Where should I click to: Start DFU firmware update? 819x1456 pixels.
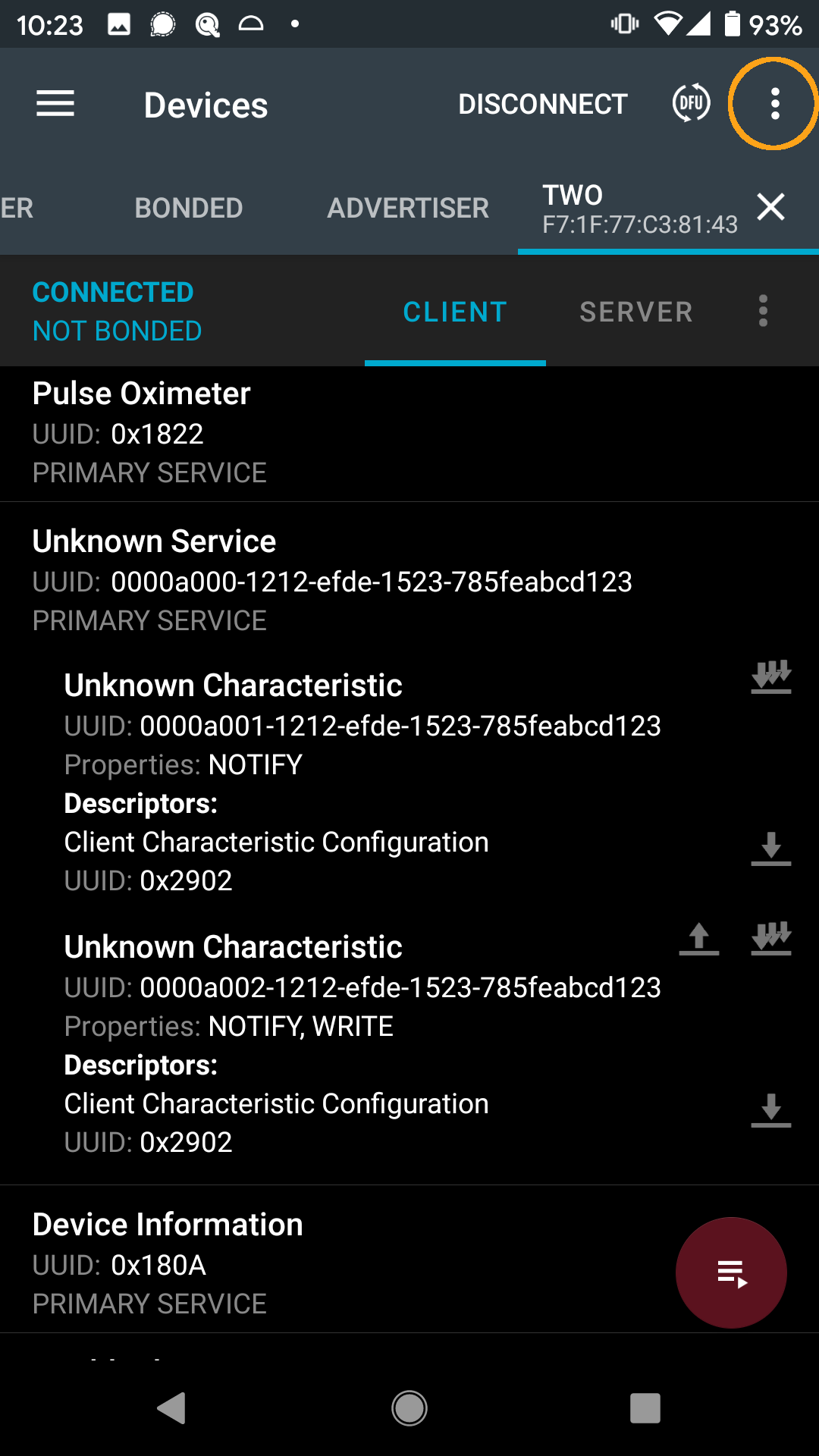(x=691, y=104)
